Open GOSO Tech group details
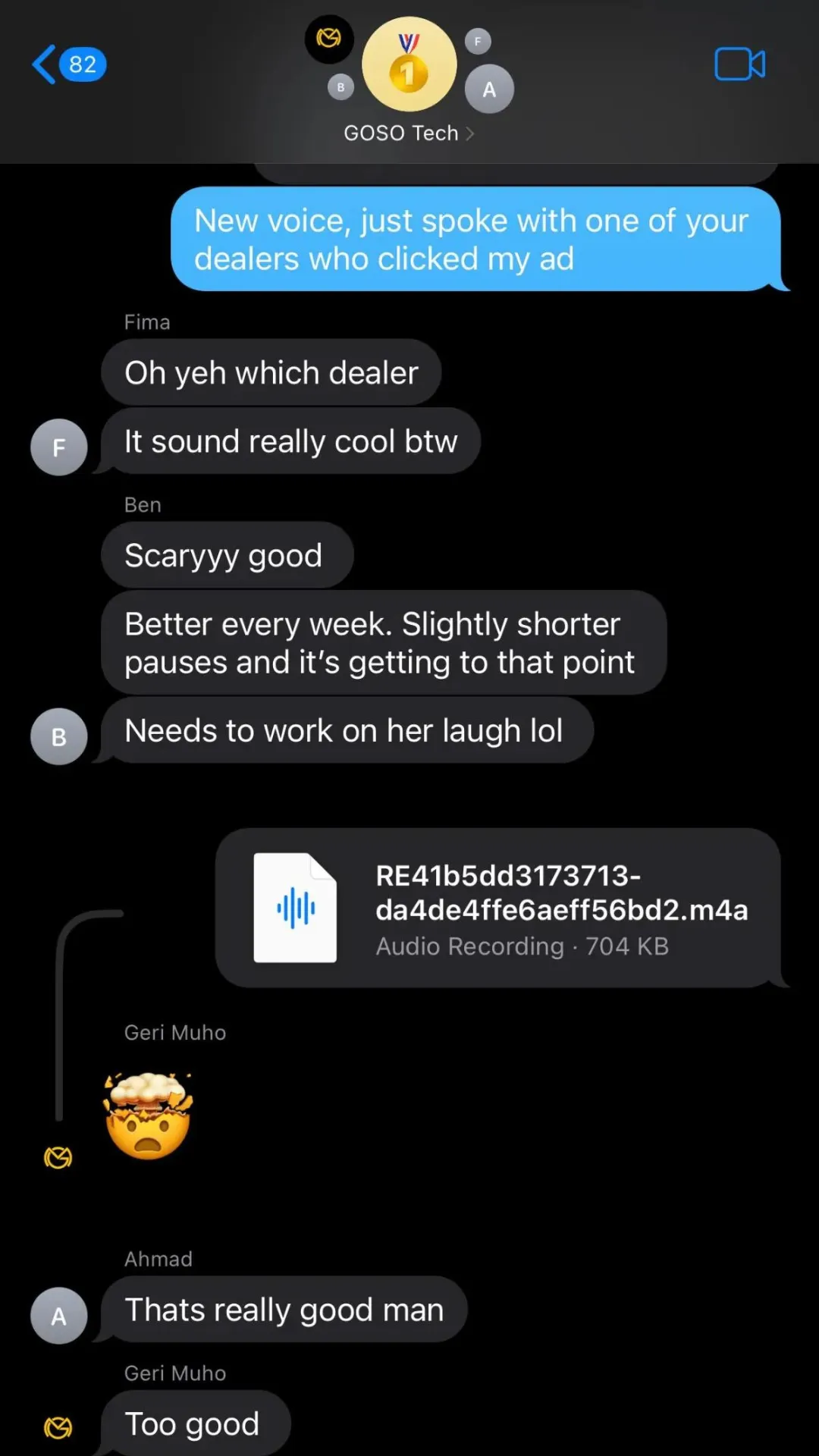 409,133
